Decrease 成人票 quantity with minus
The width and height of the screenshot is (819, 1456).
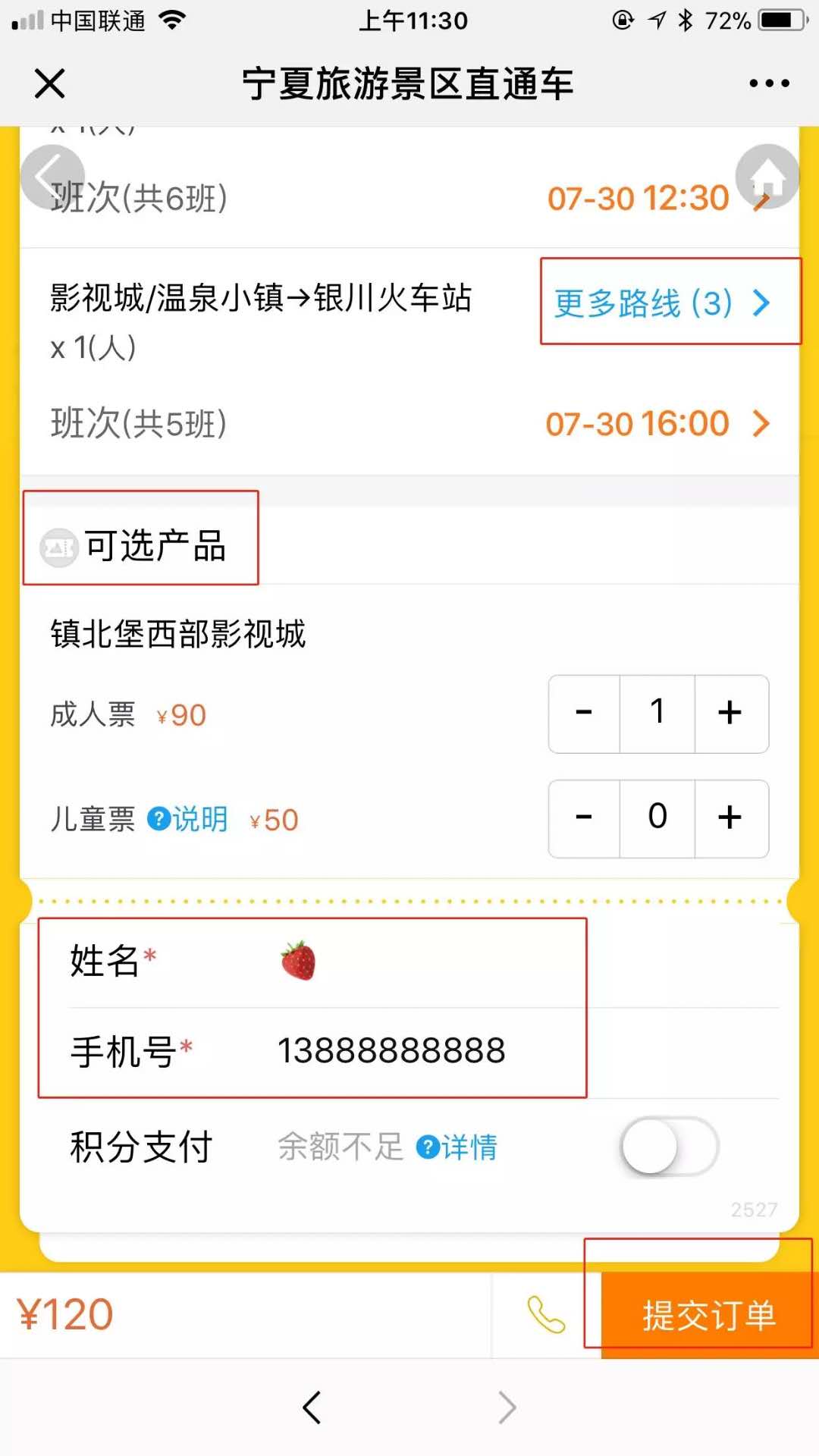pyautogui.click(x=584, y=713)
